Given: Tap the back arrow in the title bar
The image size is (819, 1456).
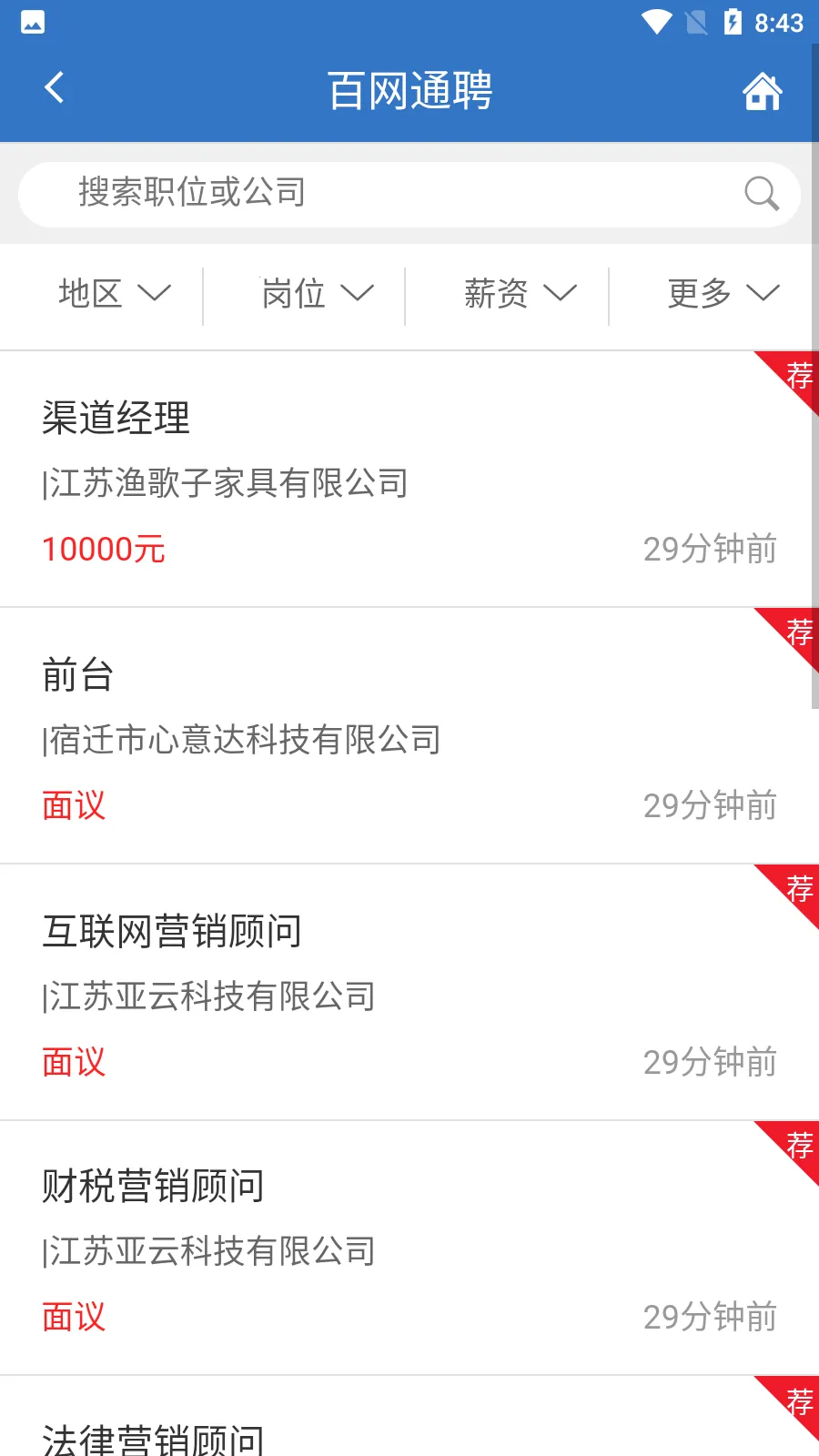Looking at the screenshot, I should pos(54,87).
